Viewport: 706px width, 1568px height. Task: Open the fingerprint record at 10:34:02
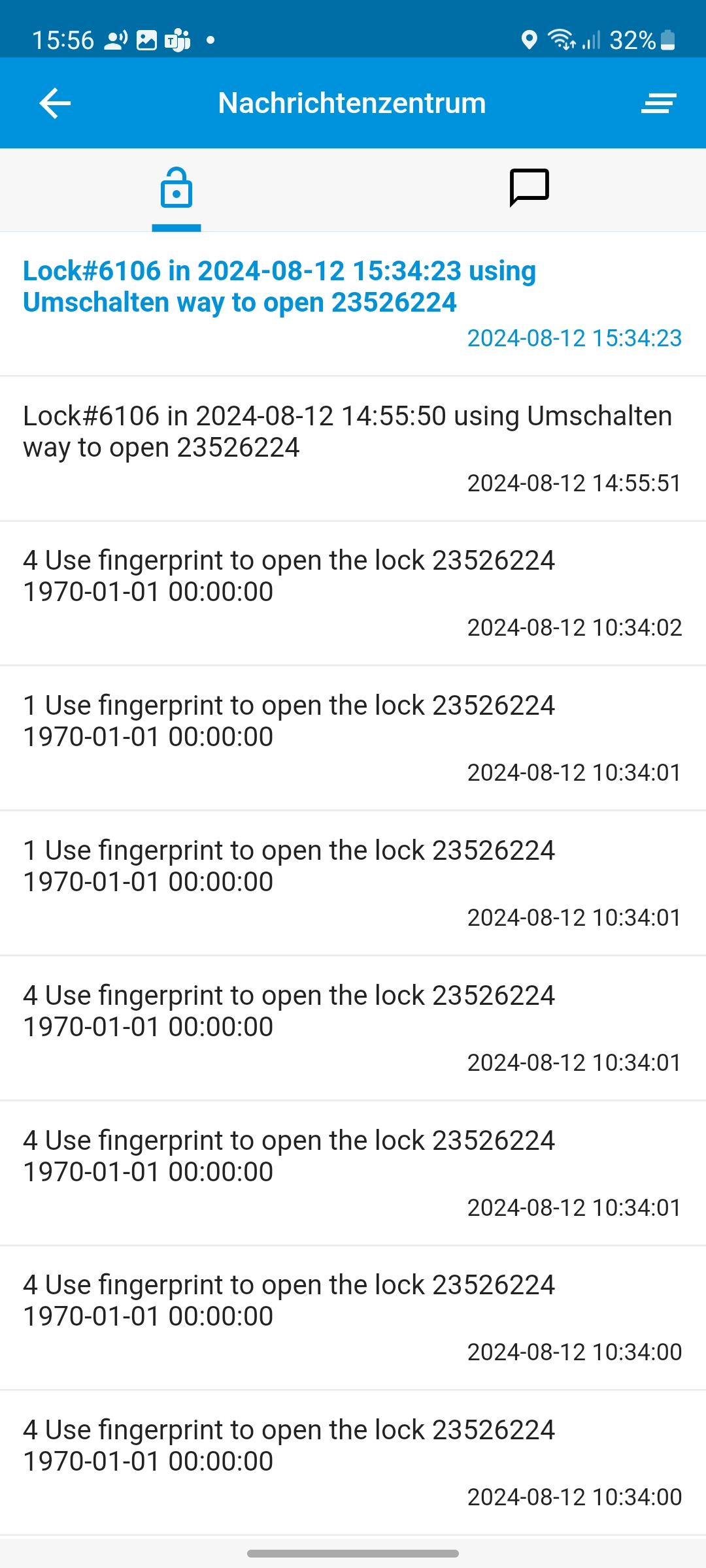click(353, 593)
